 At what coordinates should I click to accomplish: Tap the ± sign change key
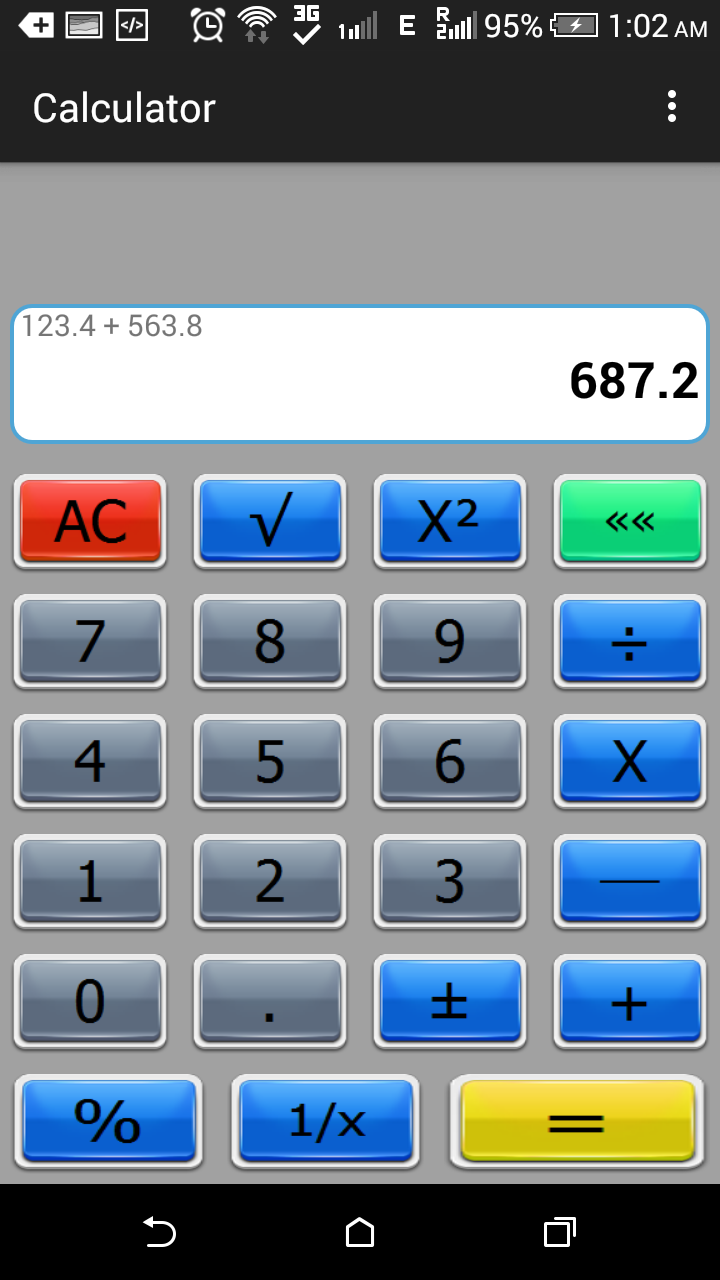click(x=450, y=1002)
